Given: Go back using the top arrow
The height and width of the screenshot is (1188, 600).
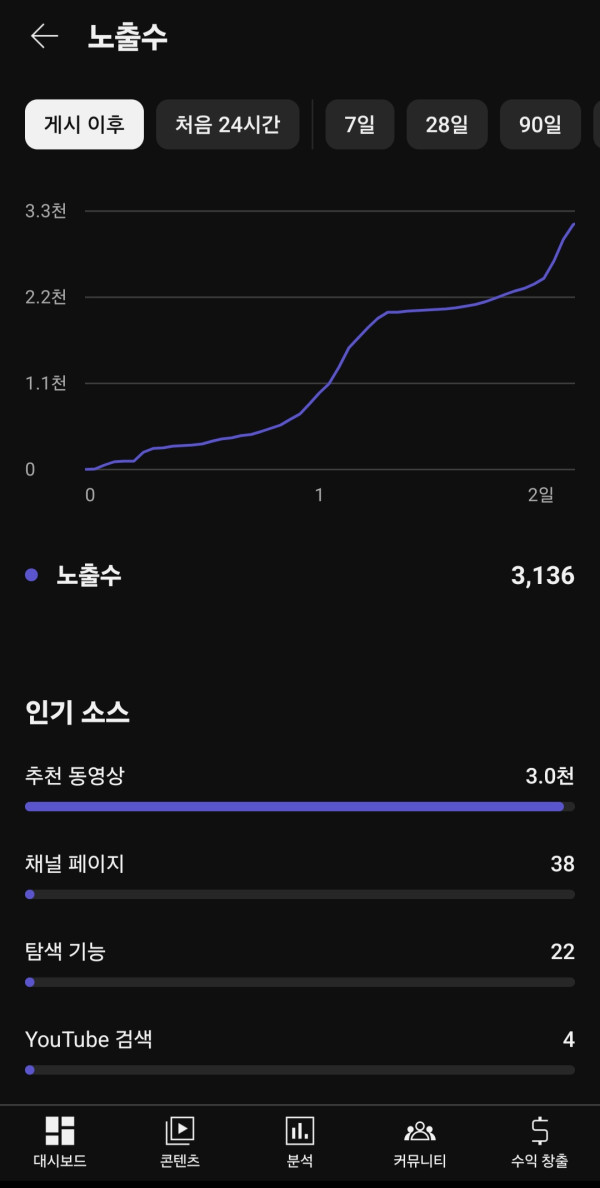Looking at the screenshot, I should (x=44, y=37).
